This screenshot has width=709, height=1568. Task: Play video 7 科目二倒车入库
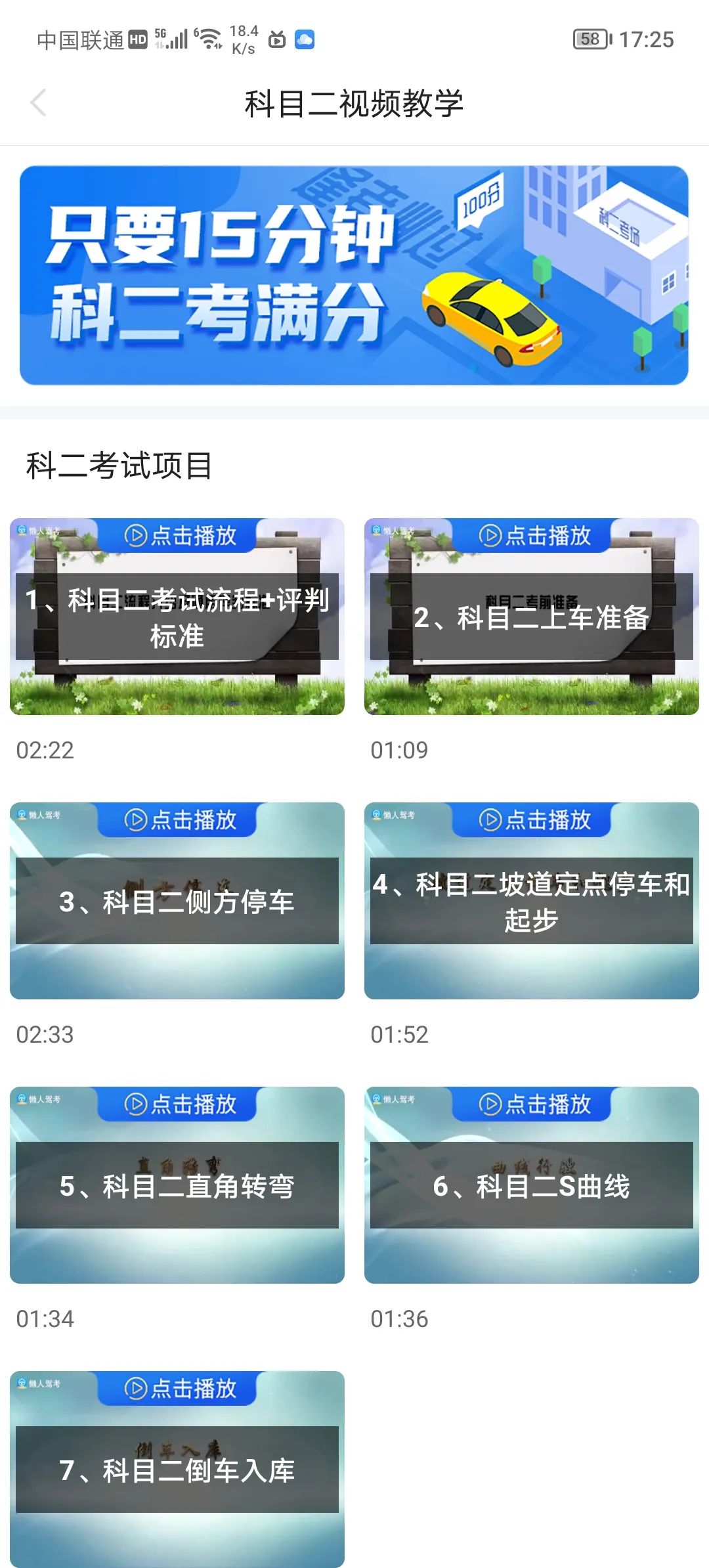click(x=177, y=1470)
